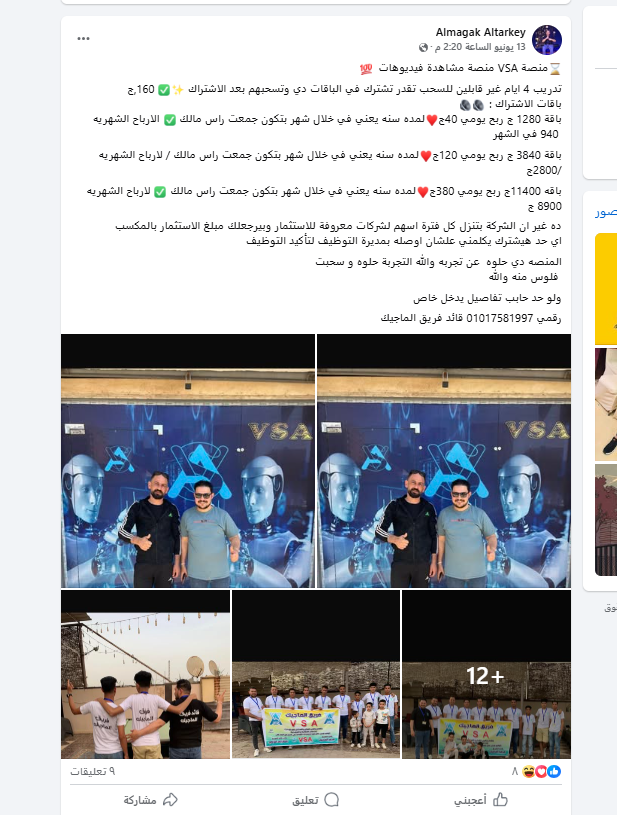
Task: Share the post with مشاركة
Action: [150, 800]
